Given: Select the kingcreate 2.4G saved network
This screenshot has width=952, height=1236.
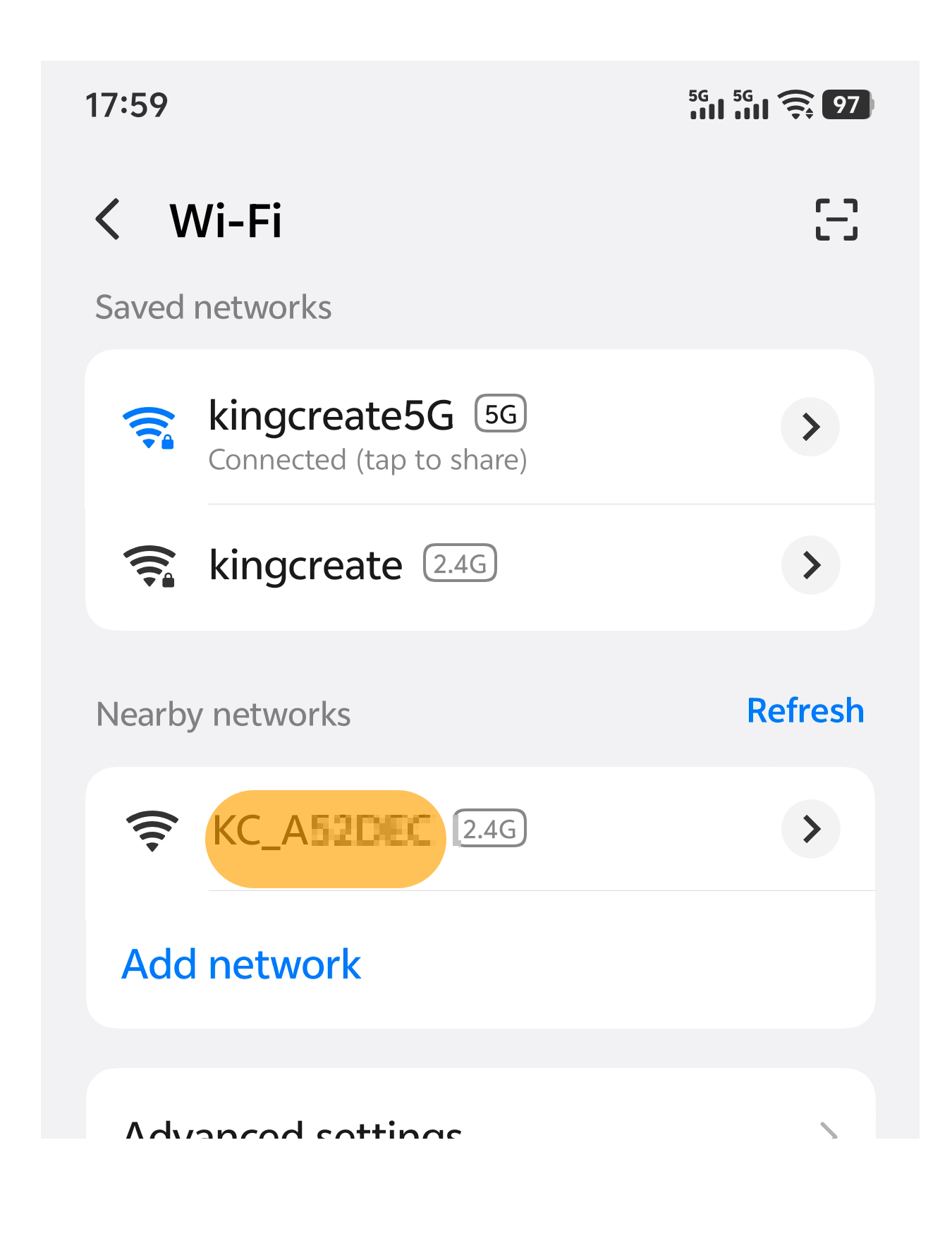Looking at the screenshot, I should [305, 564].
